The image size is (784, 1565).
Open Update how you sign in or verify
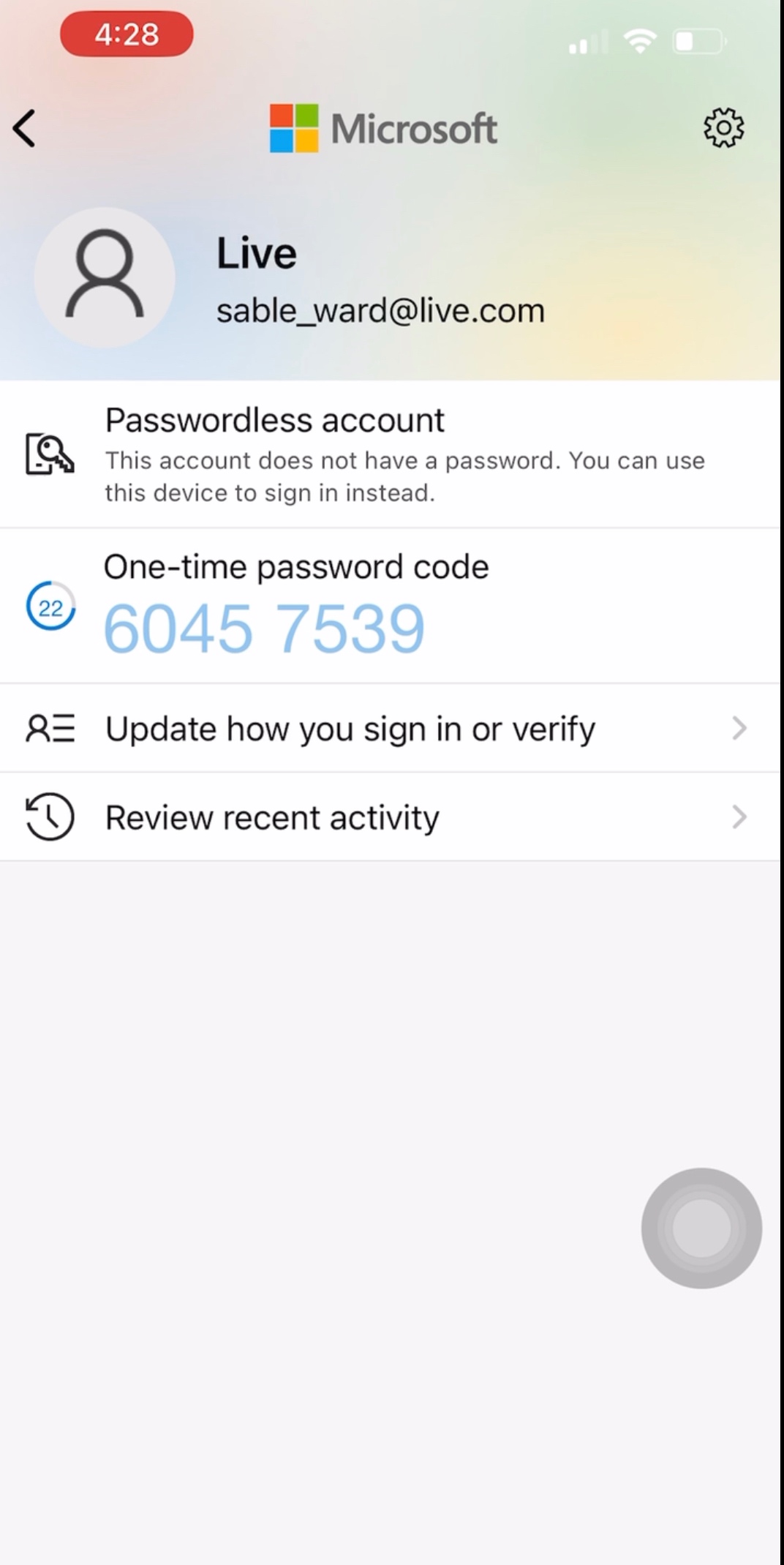(390, 728)
